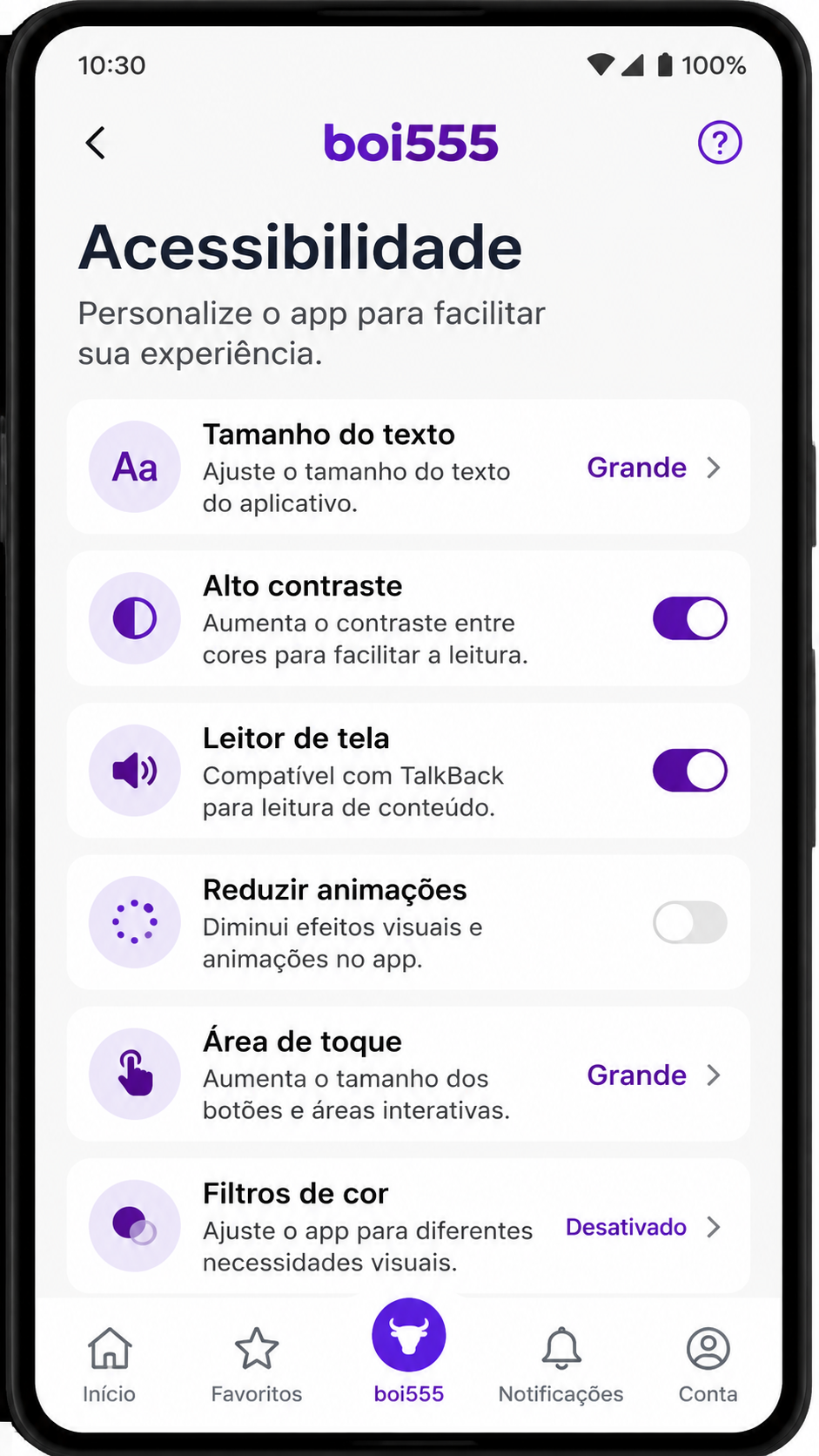819x1456 pixels.
Task: Tap the central boi555 bull button
Action: tap(409, 1336)
